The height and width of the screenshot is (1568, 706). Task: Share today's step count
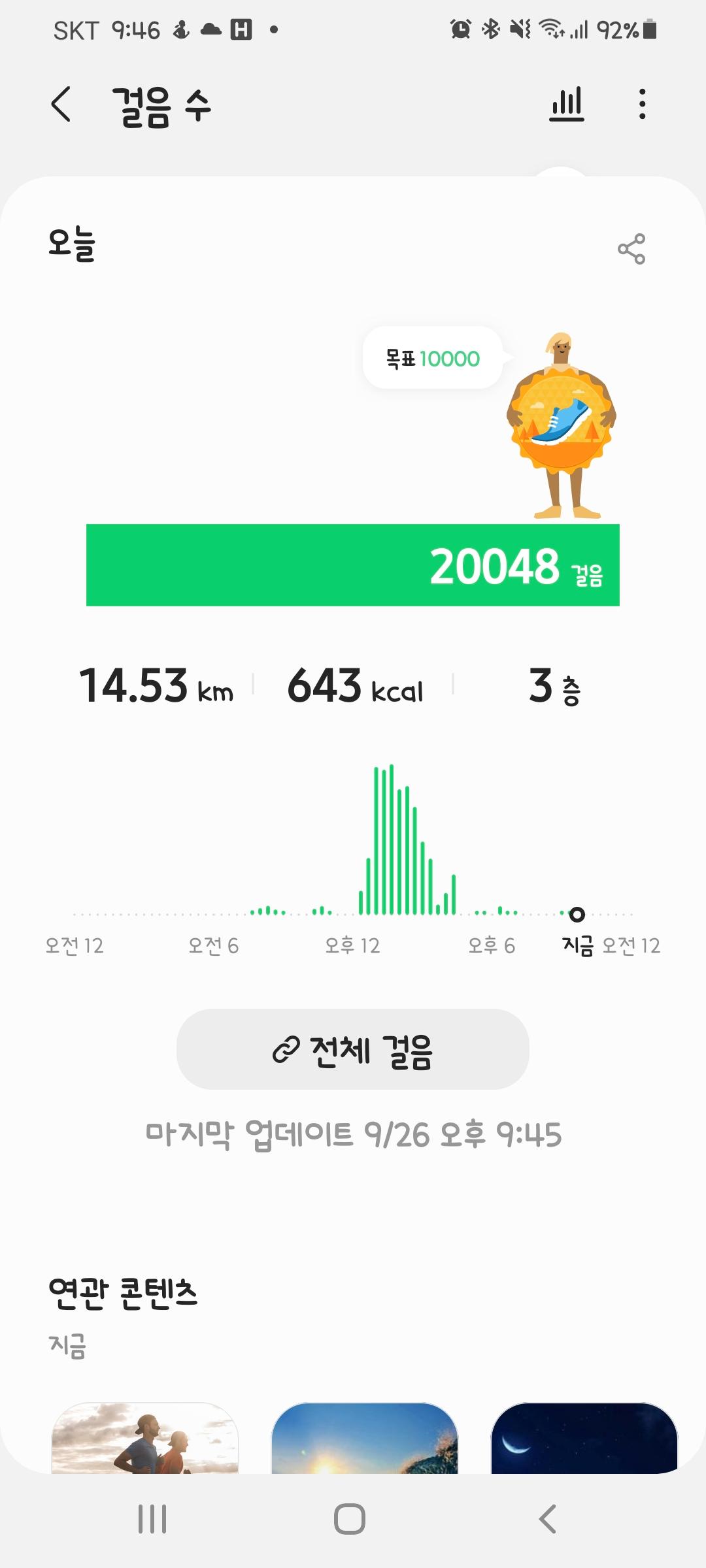click(x=631, y=249)
